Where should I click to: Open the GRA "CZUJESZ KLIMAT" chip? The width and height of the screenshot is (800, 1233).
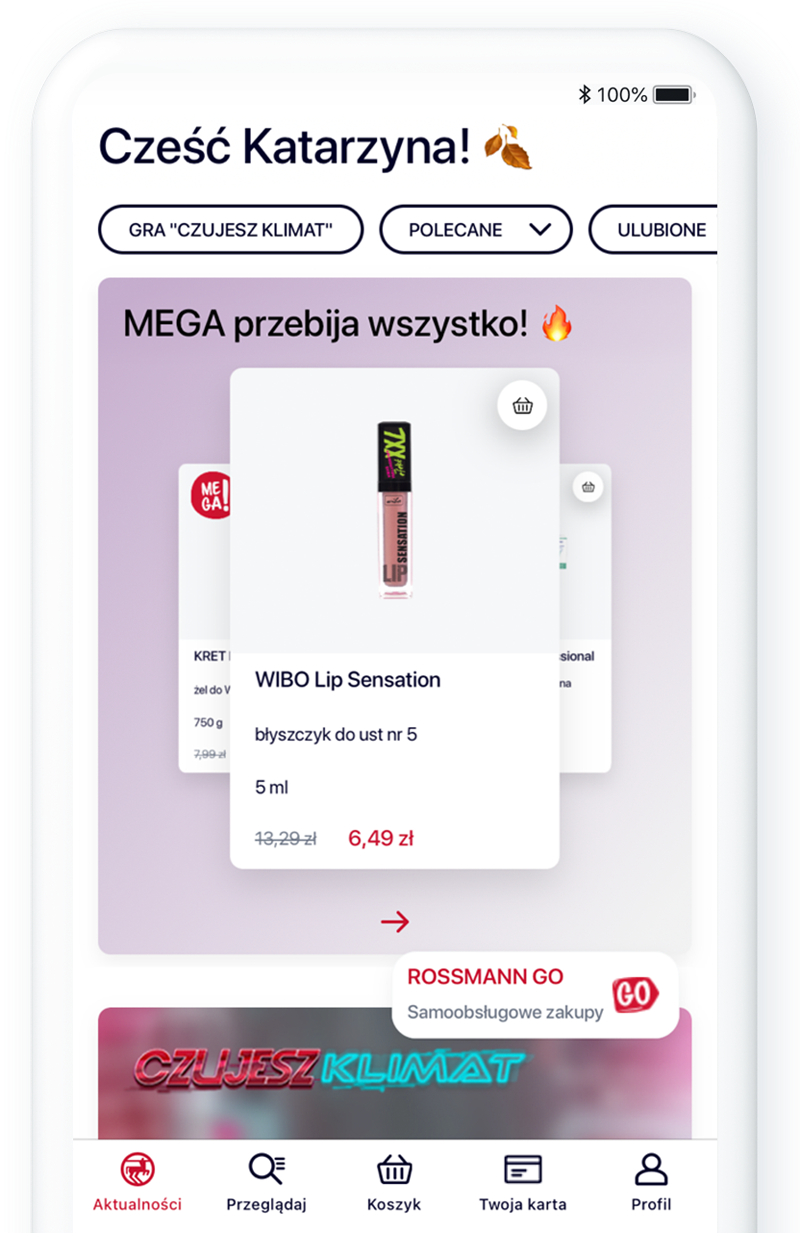[x=230, y=229]
